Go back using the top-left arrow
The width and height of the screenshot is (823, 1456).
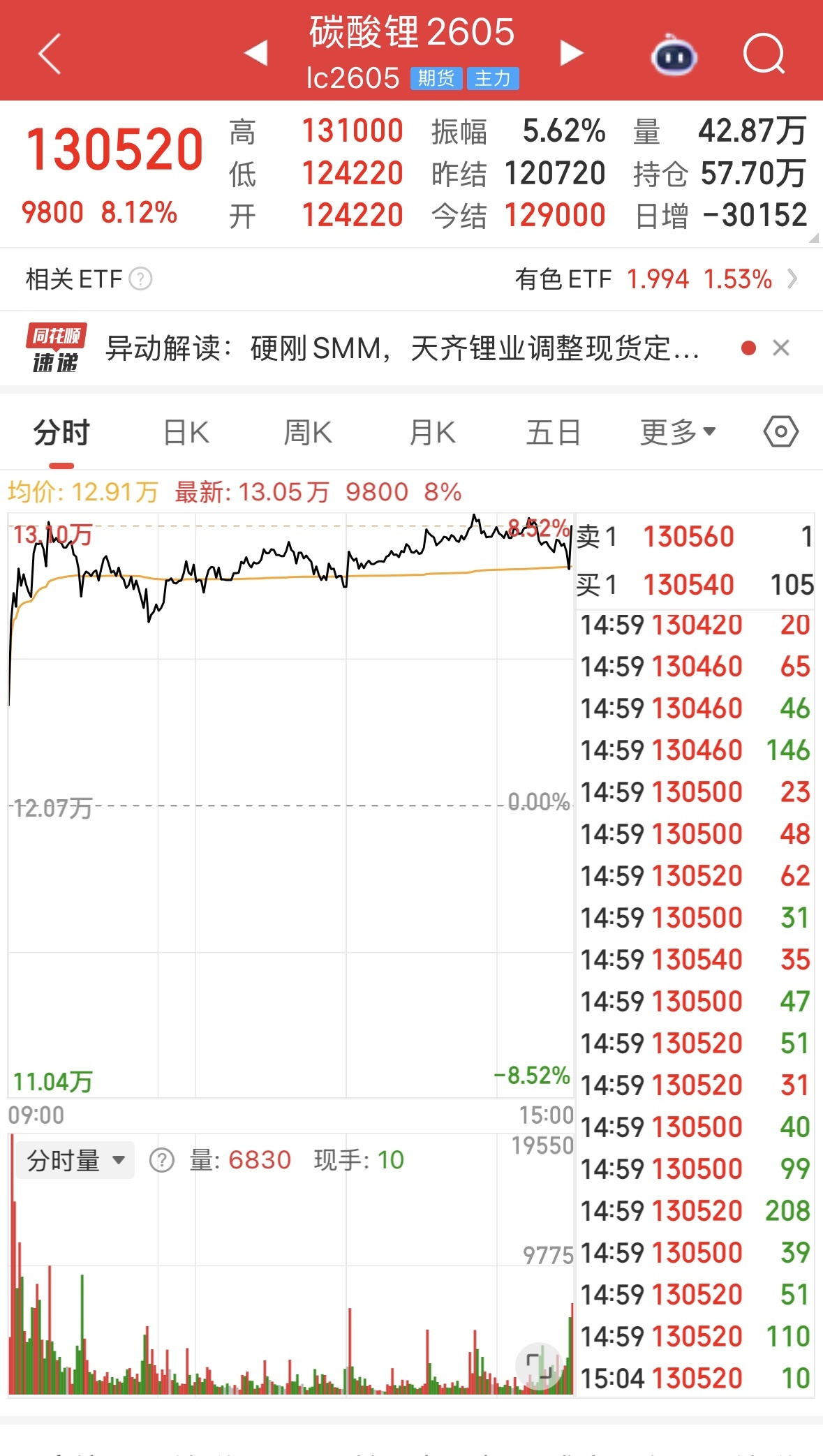tap(50, 53)
